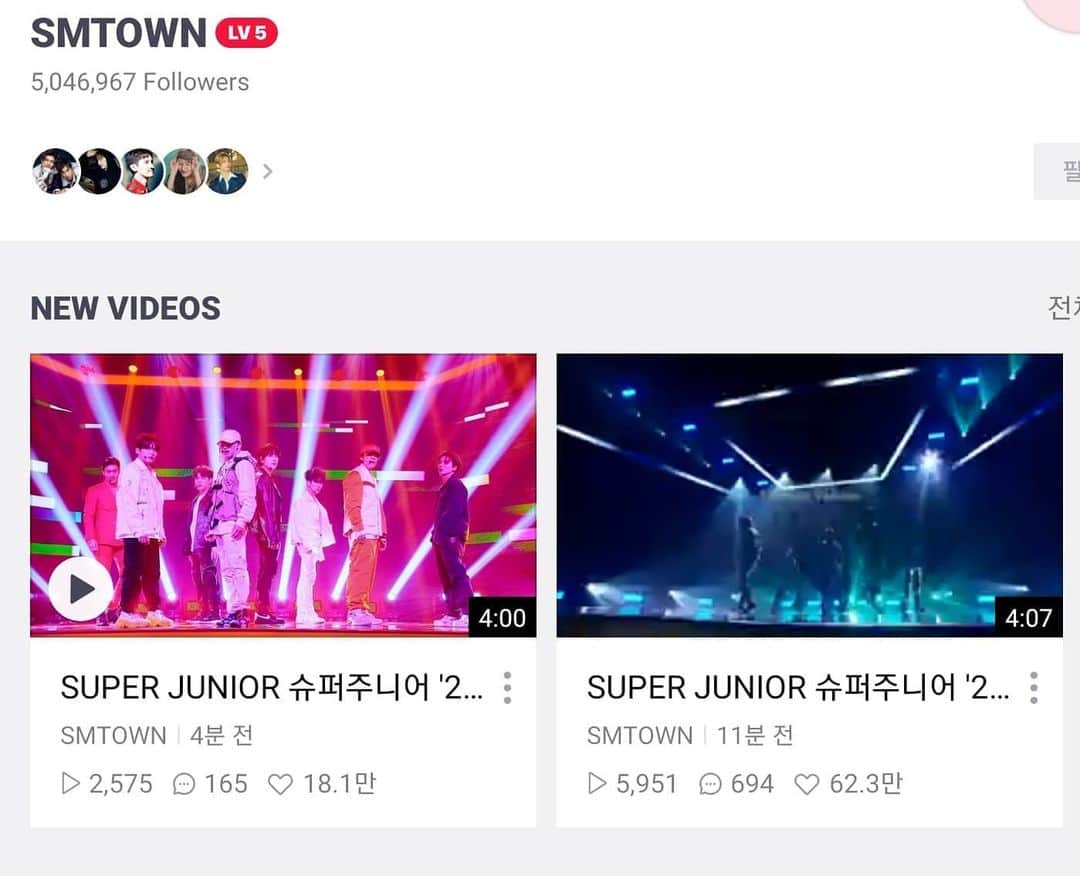Screen dimensions: 1080x876
Task: Expand the member avatars list chevron
Action: (x=267, y=172)
